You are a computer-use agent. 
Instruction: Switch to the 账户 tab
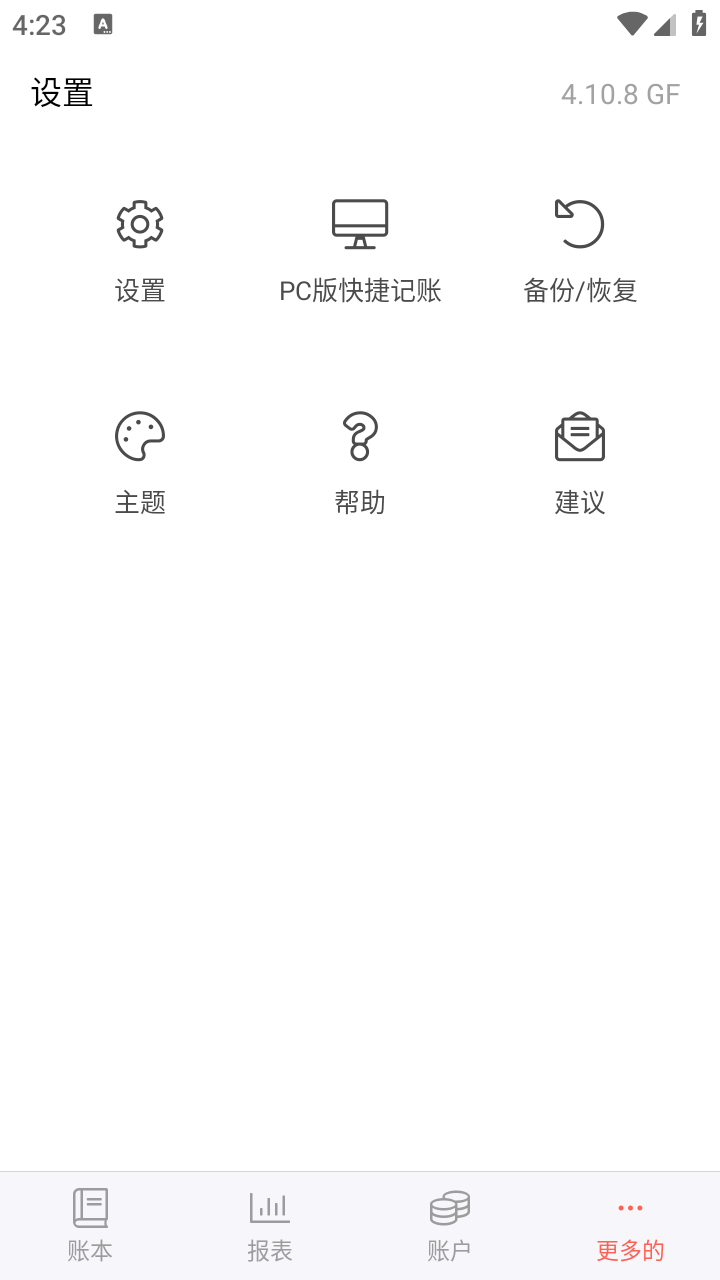point(448,1225)
